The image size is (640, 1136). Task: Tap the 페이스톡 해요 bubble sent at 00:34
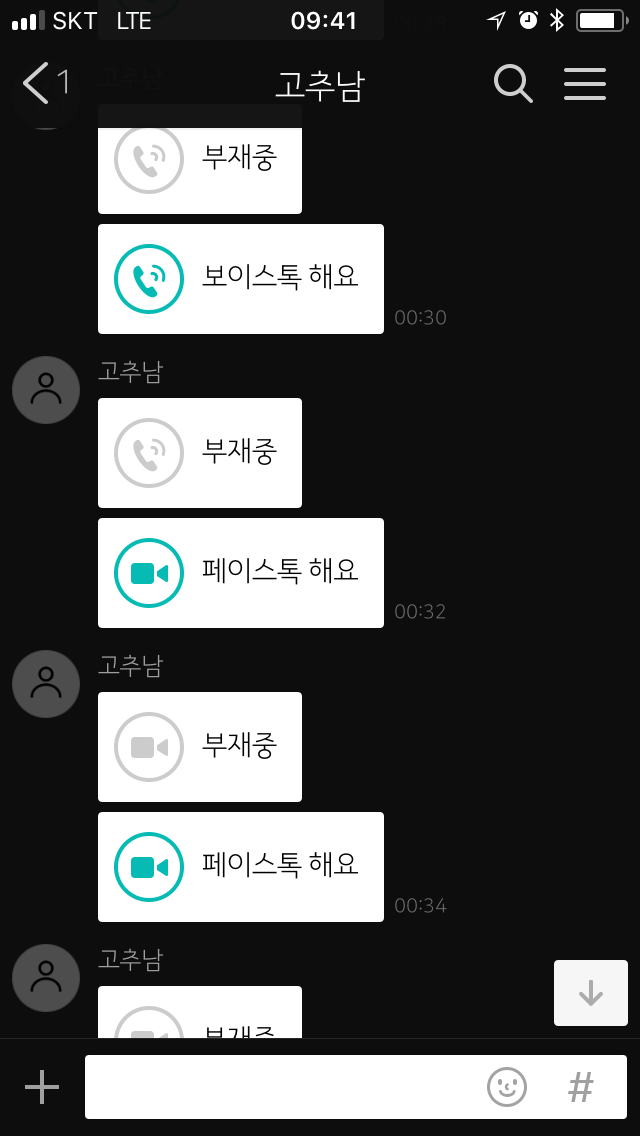(x=241, y=867)
